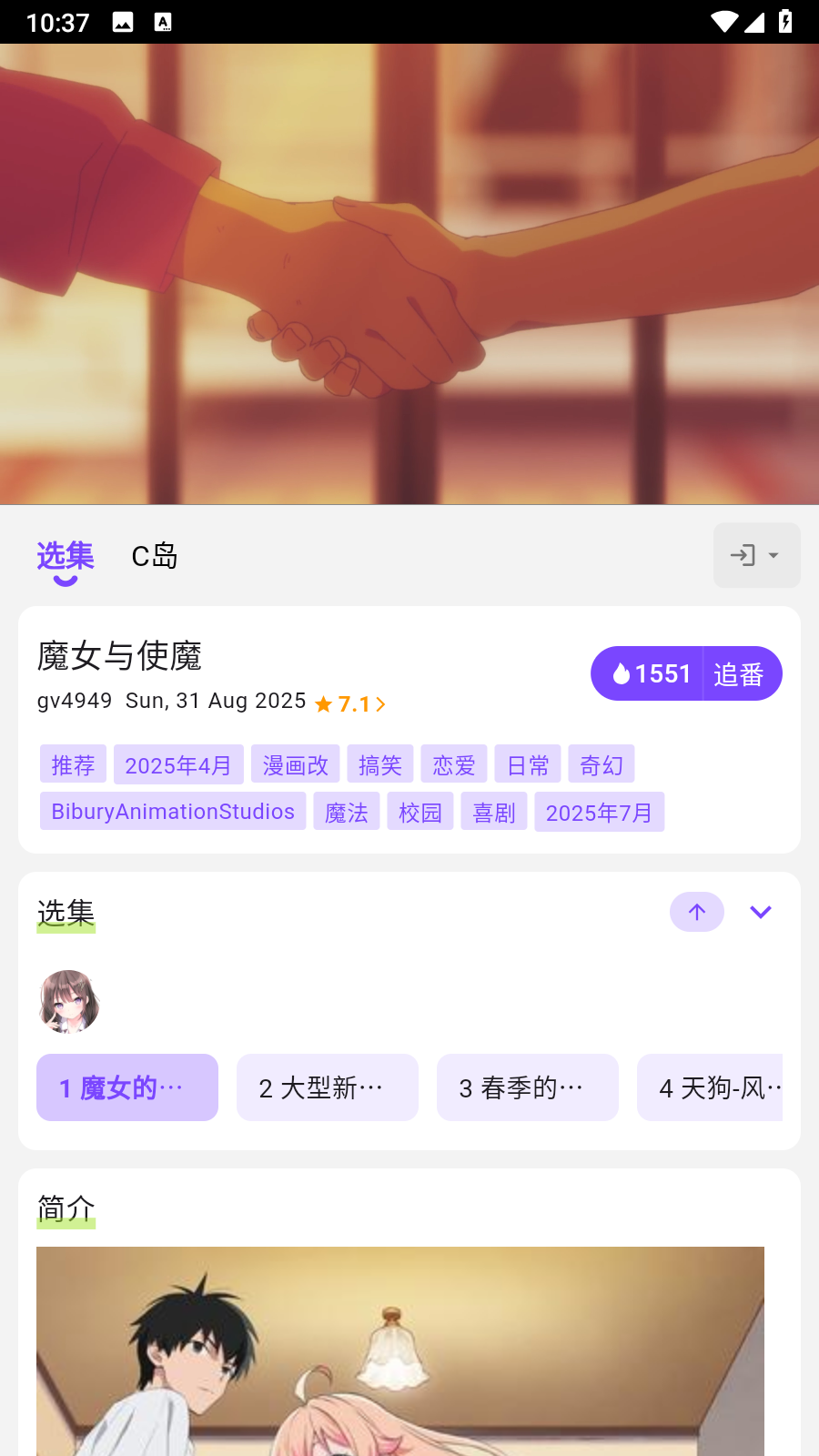819x1456 pixels.
Task: Tap the battery icon in the status bar
Action: [x=786, y=22]
